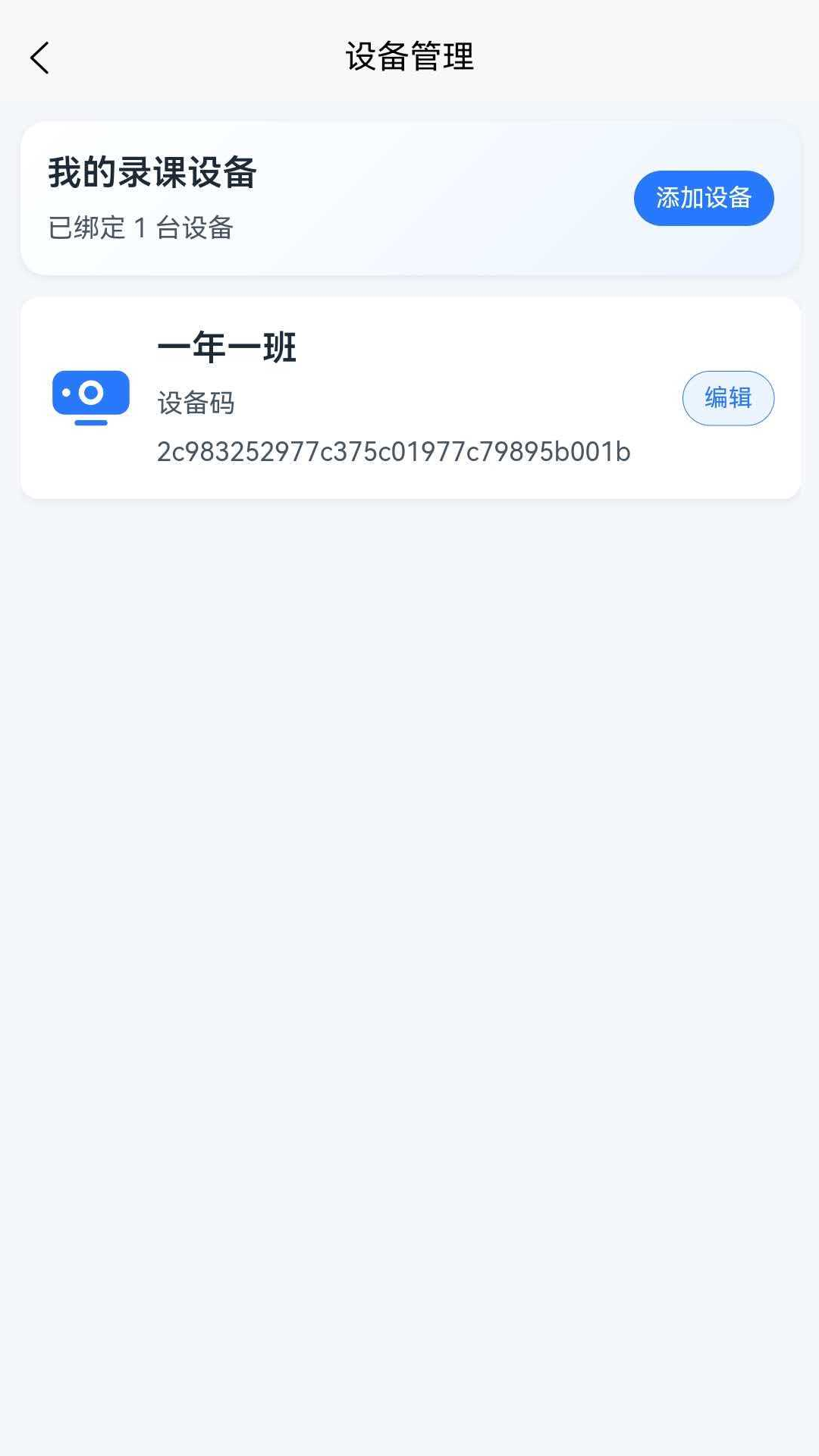Screen dimensions: 819x1456
Task: Tap the 添加设备 button
Action: point(703,198)
